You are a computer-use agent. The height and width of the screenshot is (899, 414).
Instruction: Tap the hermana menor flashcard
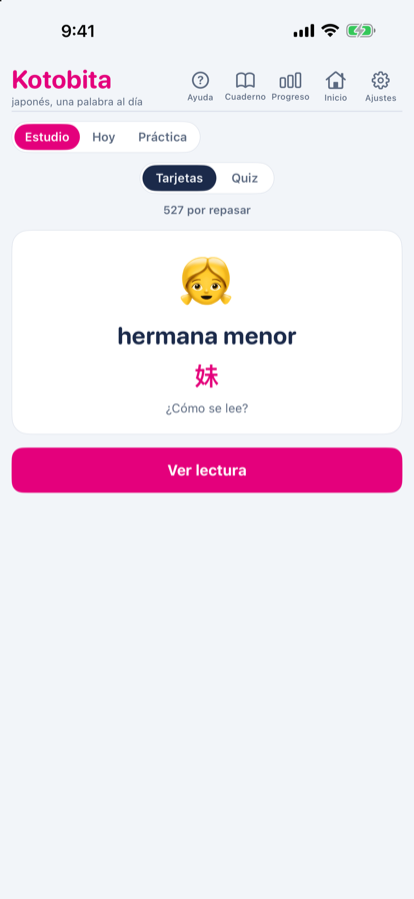(207, 333)
